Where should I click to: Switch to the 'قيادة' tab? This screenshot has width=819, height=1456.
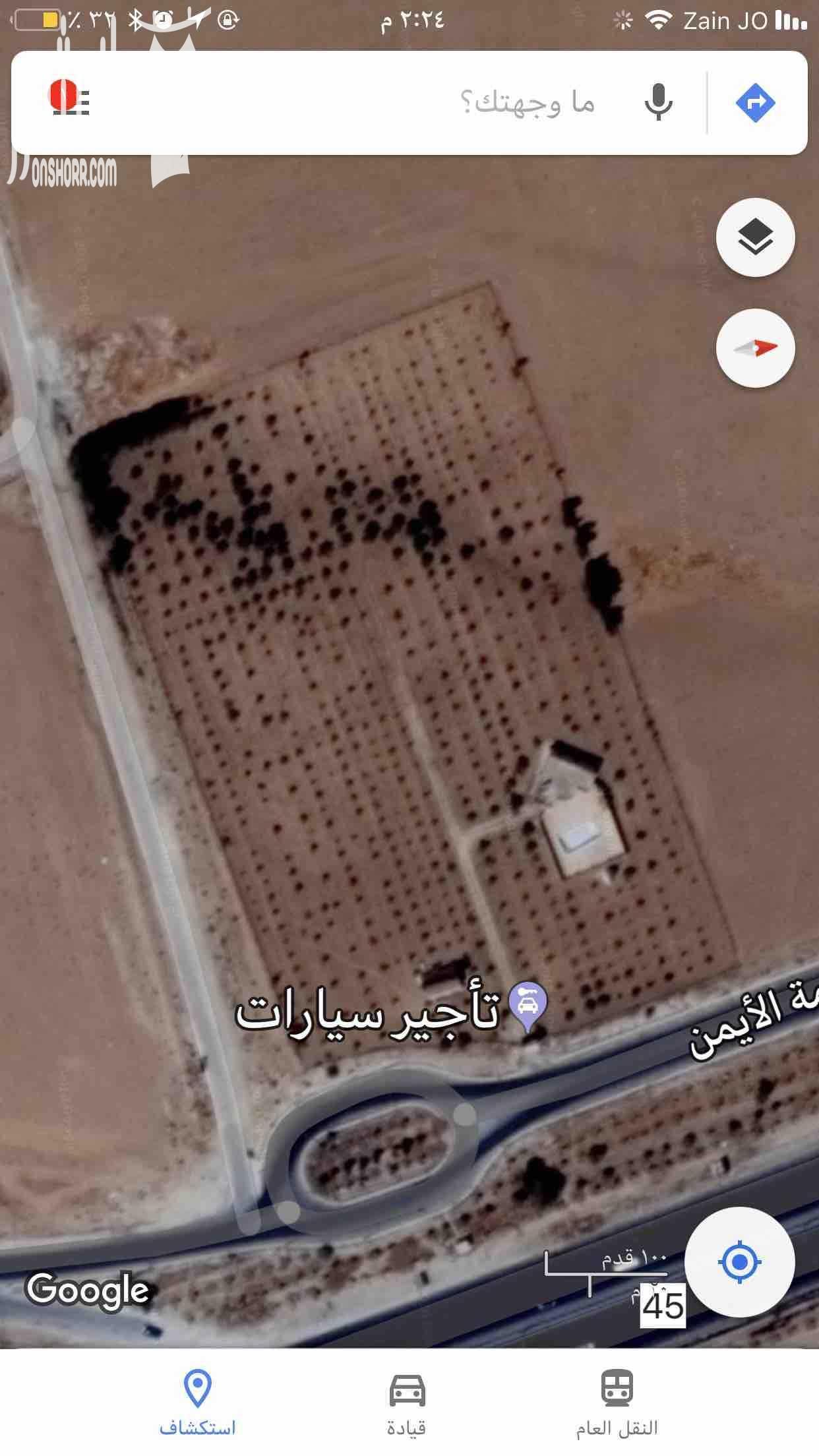(407, 1403)
